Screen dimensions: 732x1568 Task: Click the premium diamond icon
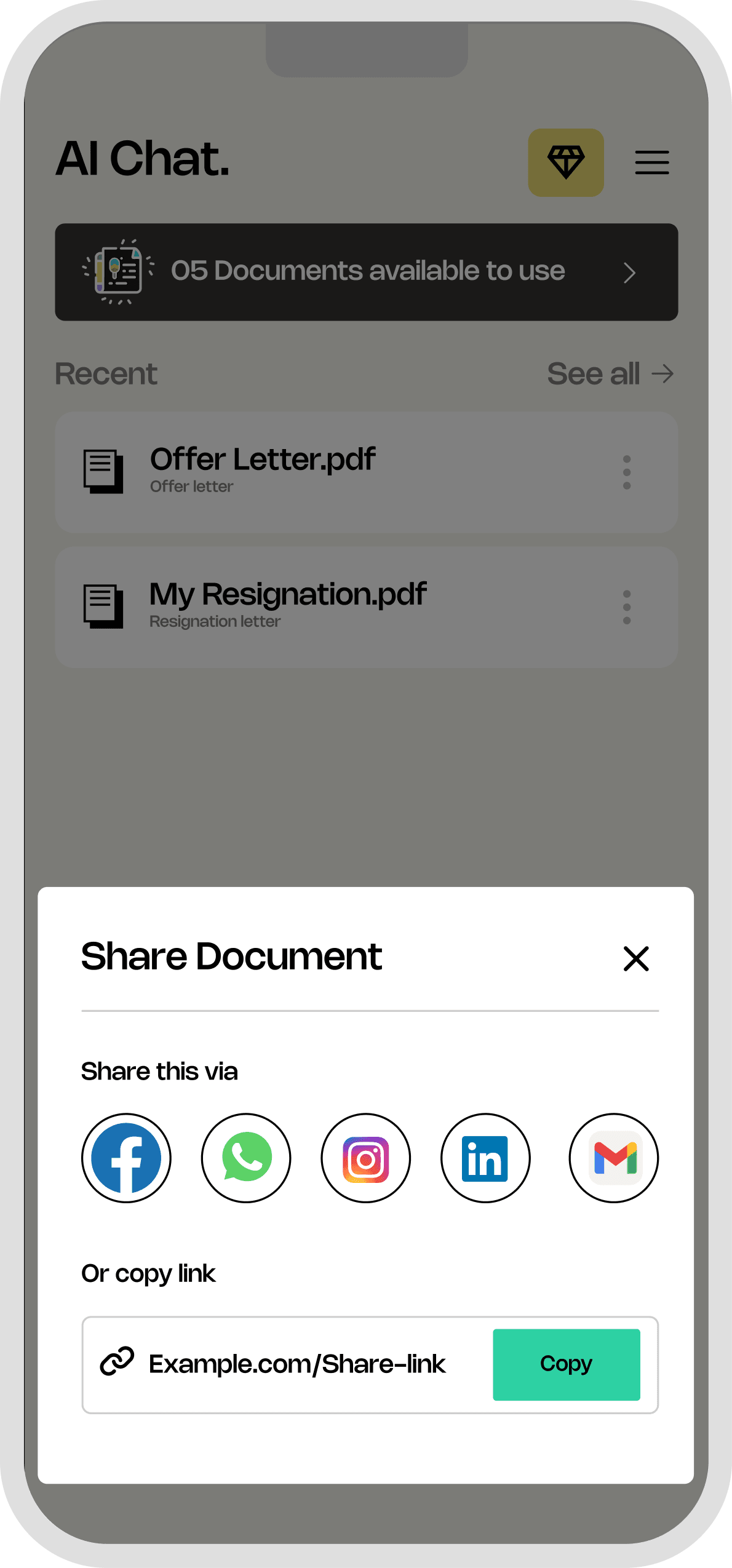click(565, 162)
